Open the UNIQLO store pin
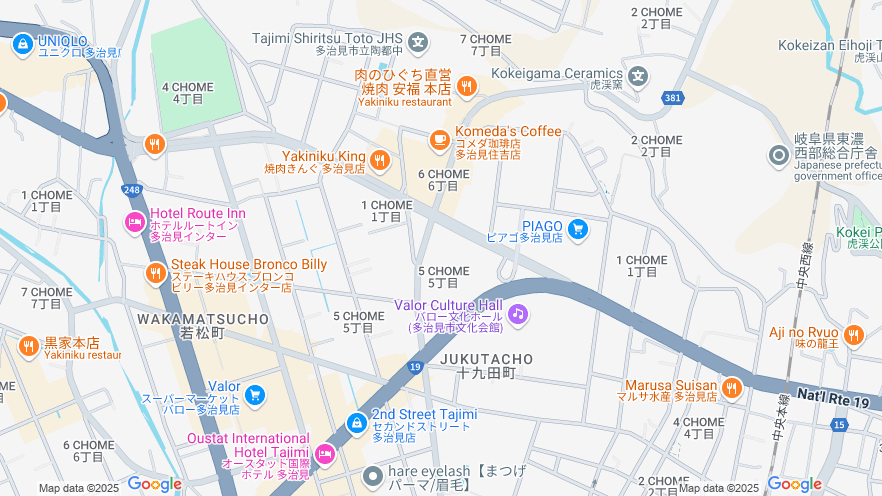 pyautogui.click(x=22, y=44)
